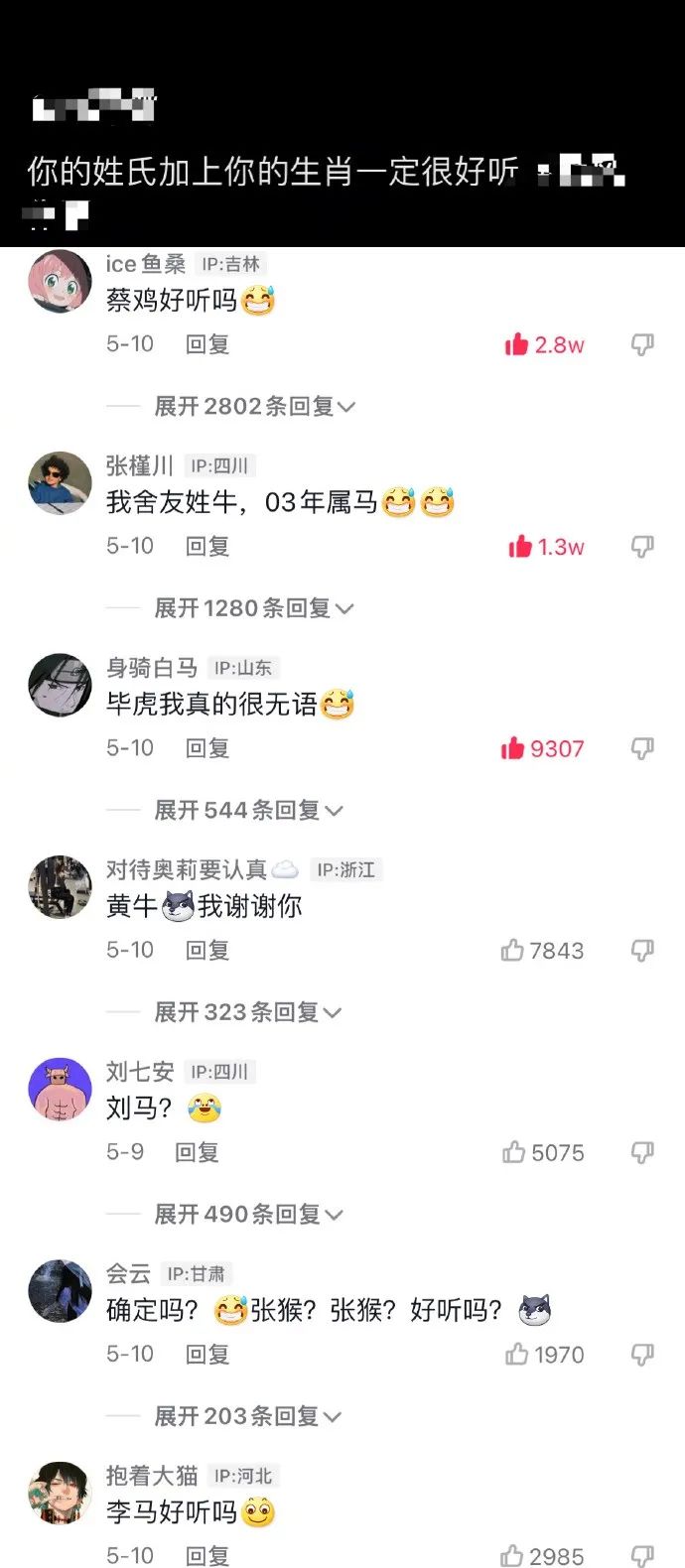Screen dimensions: 685x1568
Task: Reply to 会云's comment
Action: click(x=206, y=1355)
